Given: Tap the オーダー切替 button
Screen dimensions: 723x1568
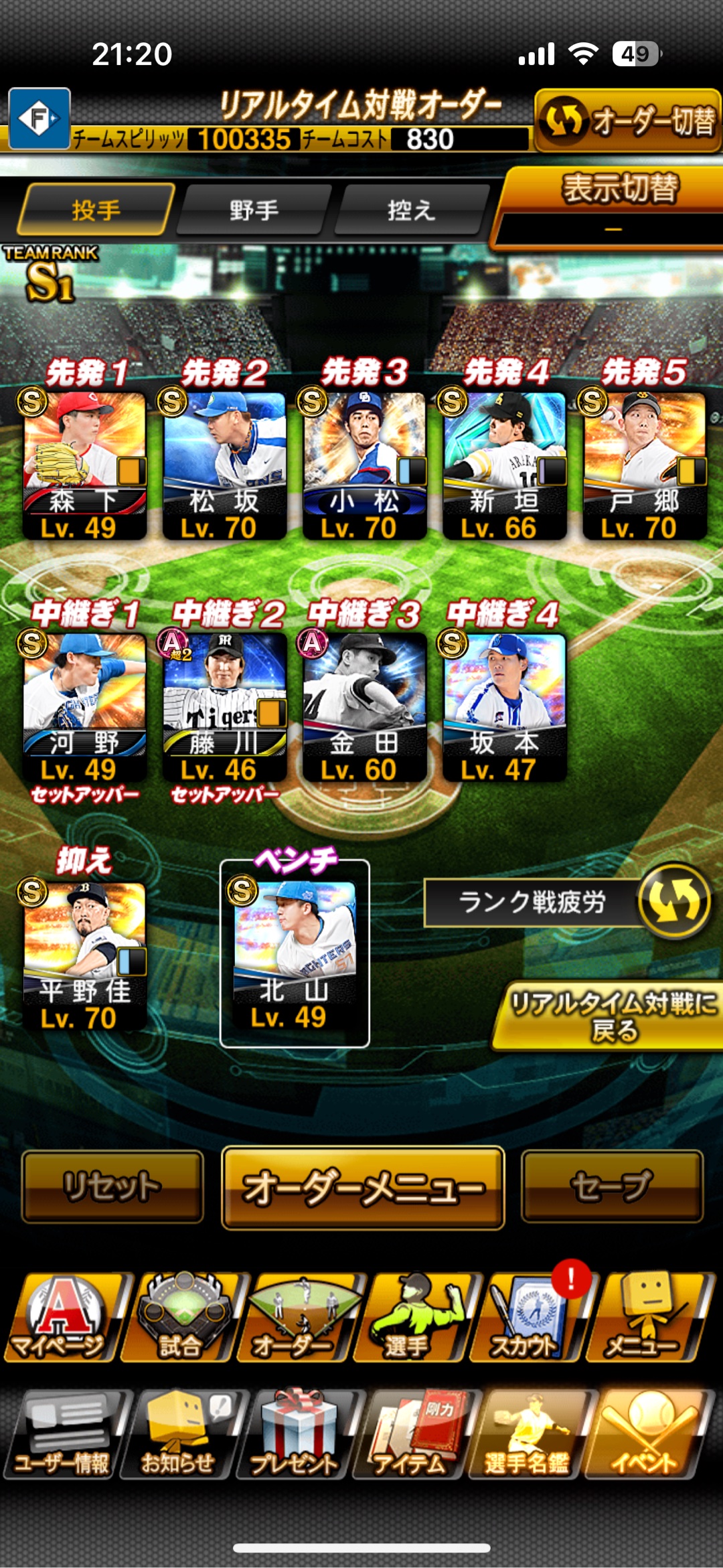Looking at the screenshot, I should 628,121.
